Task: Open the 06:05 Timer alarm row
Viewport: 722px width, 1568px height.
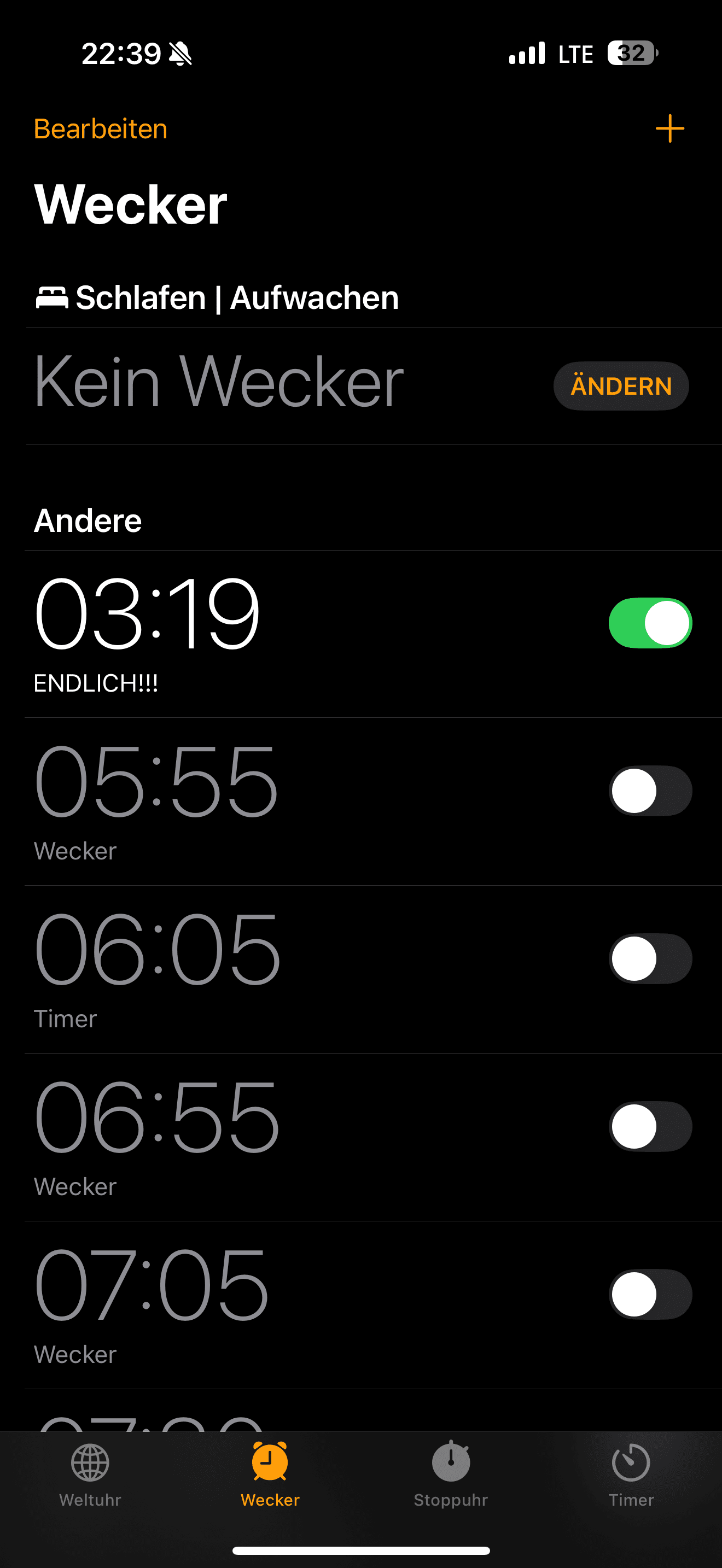Action: pos(243,968)
